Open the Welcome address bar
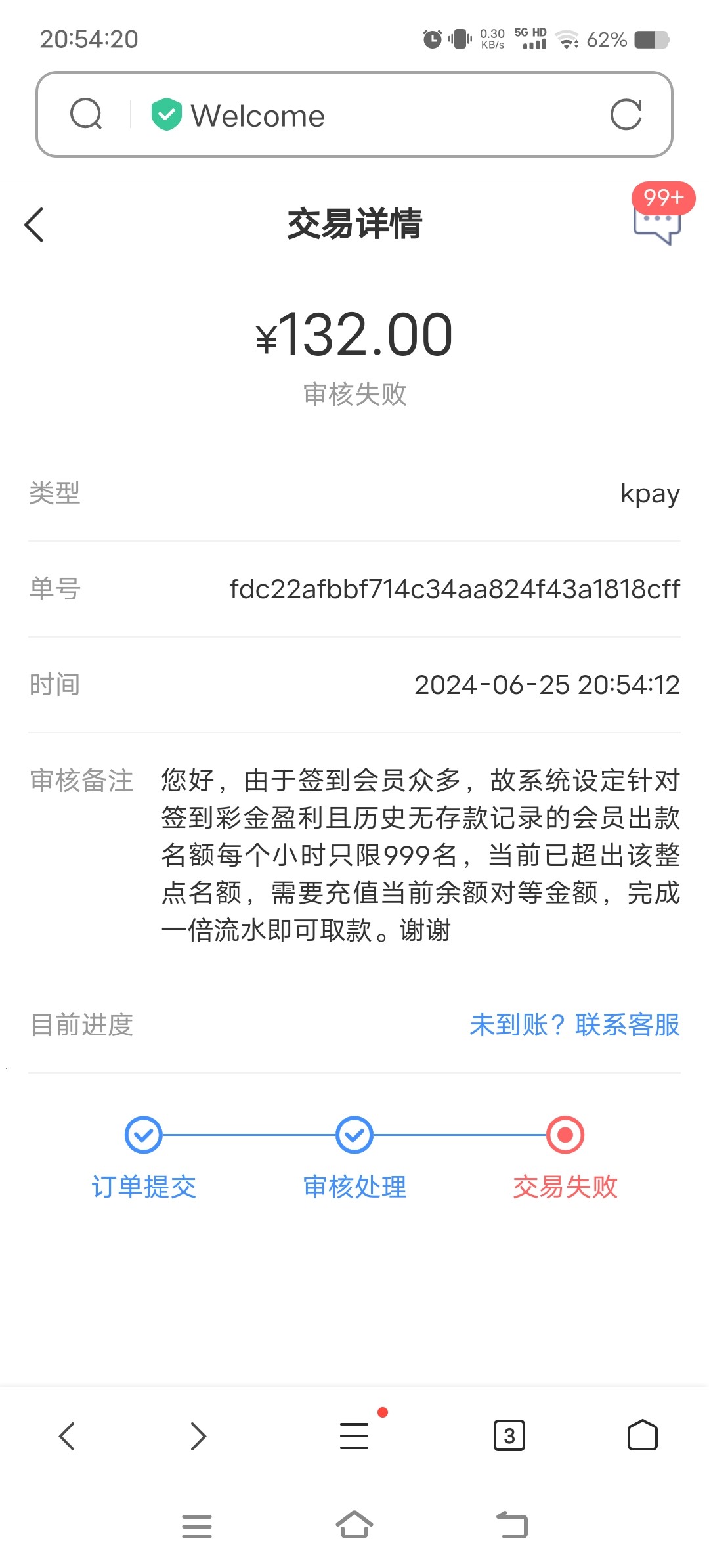Viewport: 709px width, 1568px height. pos(368,116)
